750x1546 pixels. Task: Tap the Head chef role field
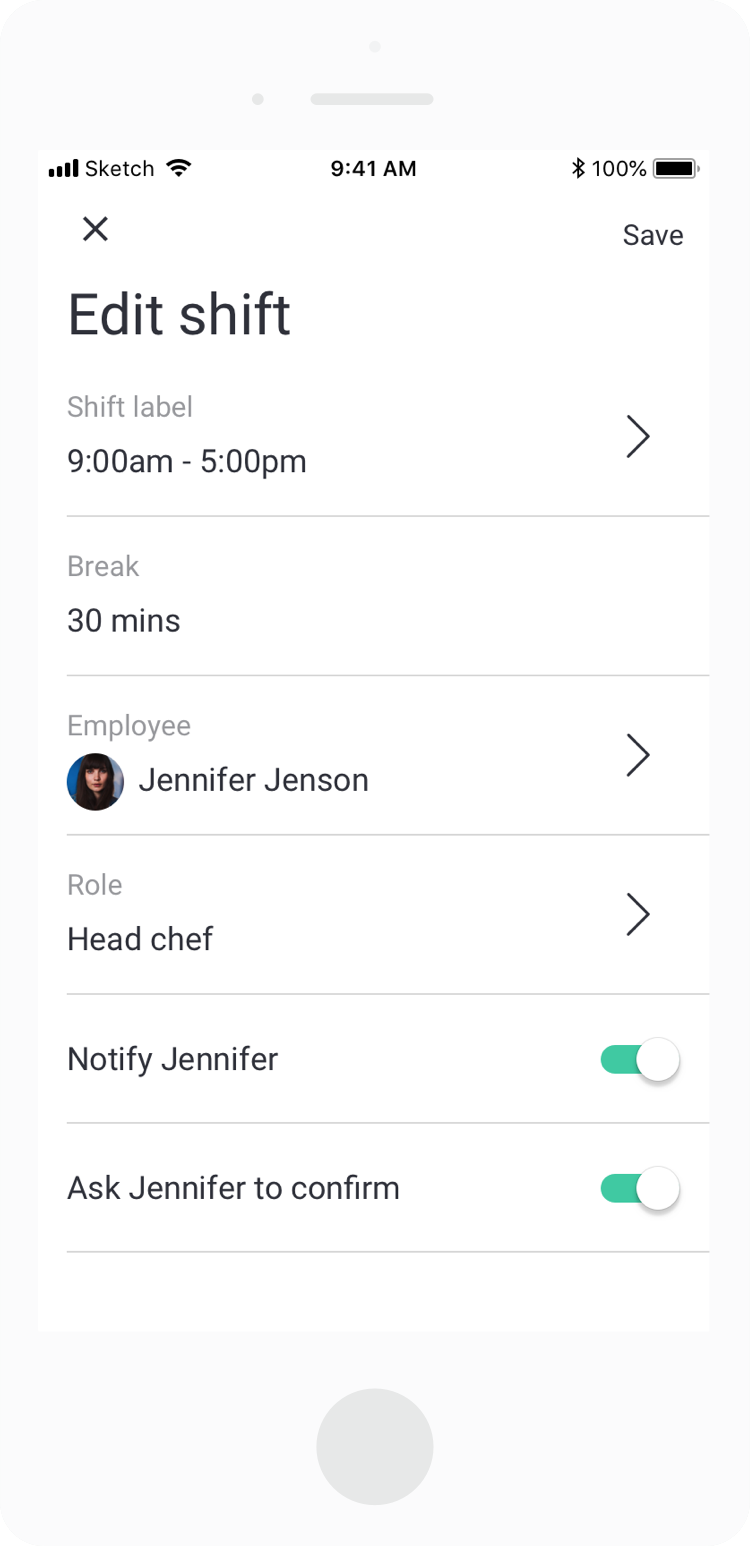(140, 938)
